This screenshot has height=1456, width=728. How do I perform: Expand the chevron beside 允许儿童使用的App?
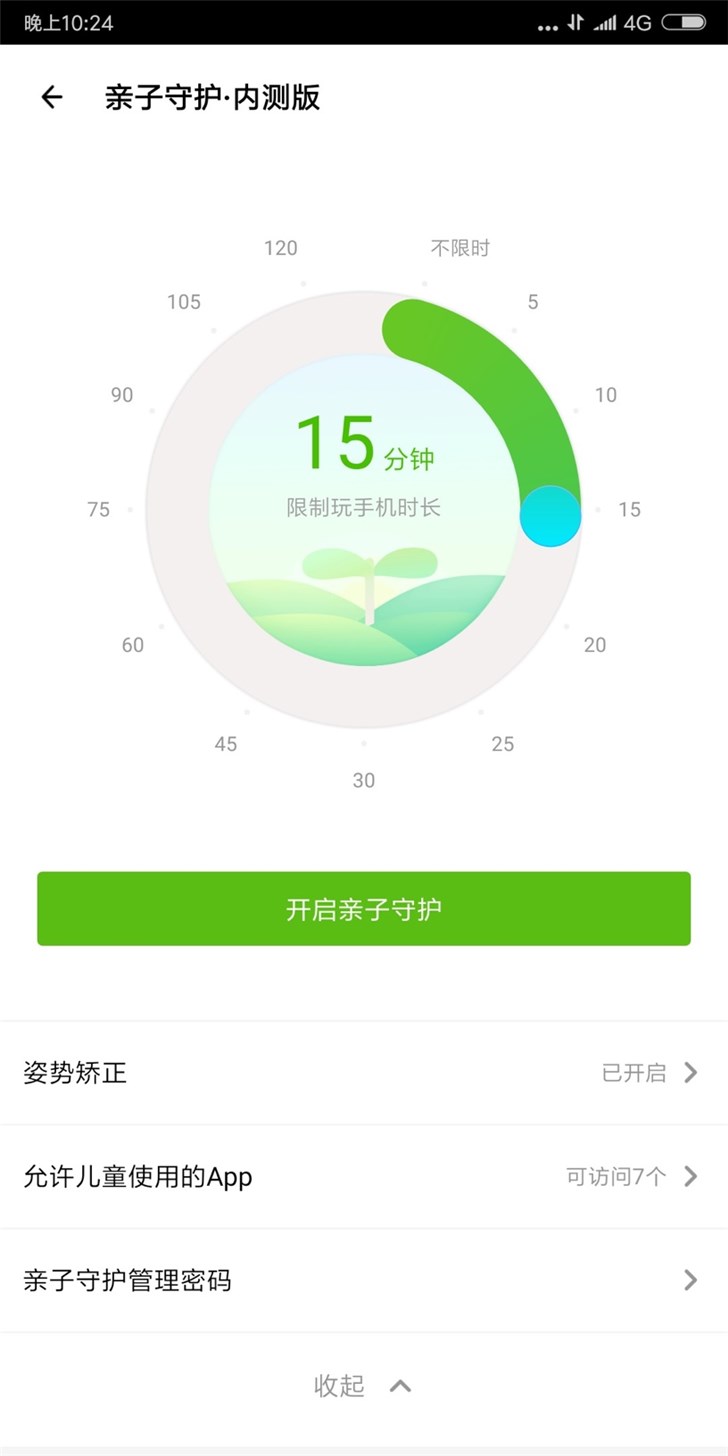click(691, 1177)
